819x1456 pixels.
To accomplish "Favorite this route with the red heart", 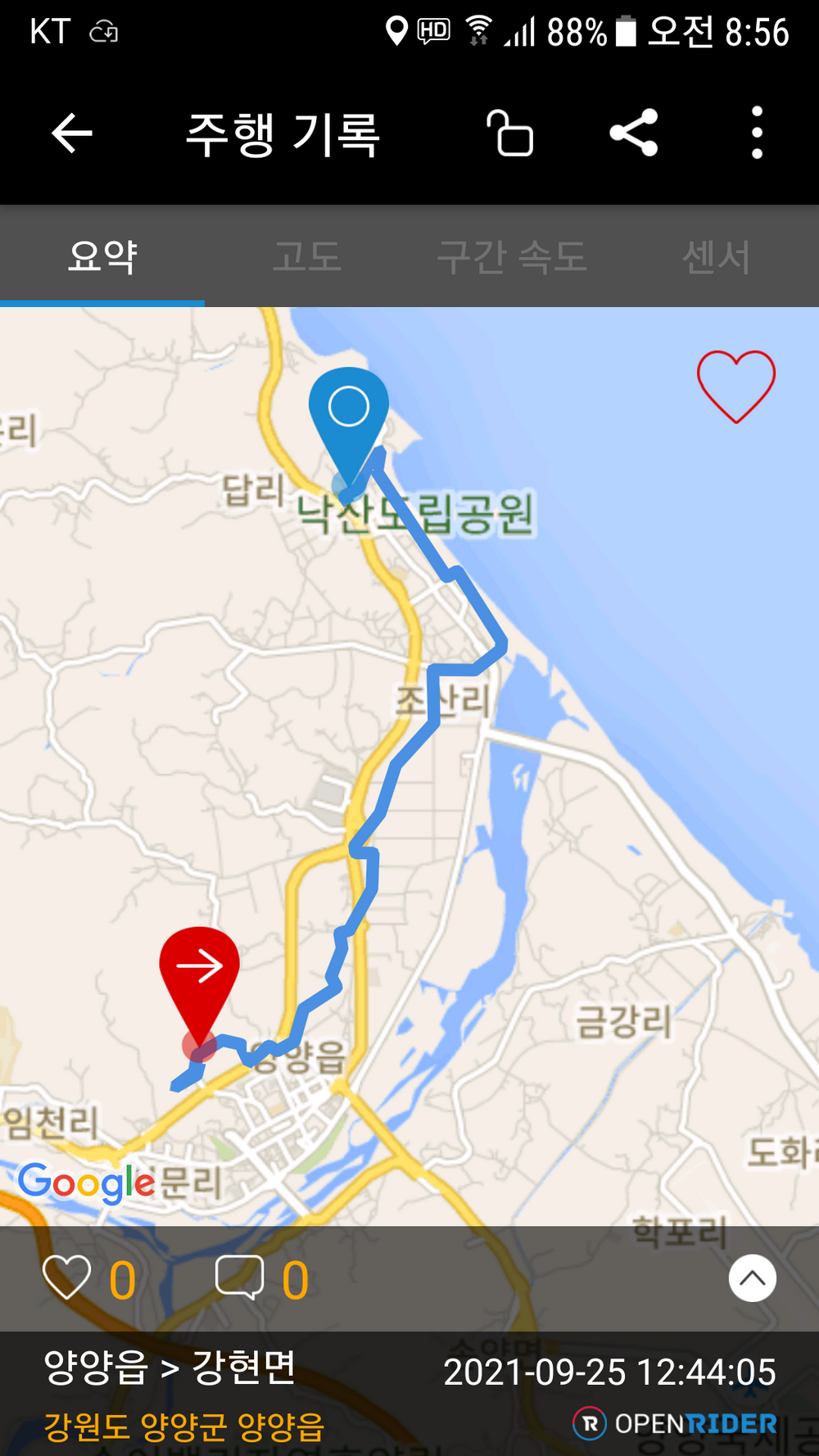I will 735,386.
